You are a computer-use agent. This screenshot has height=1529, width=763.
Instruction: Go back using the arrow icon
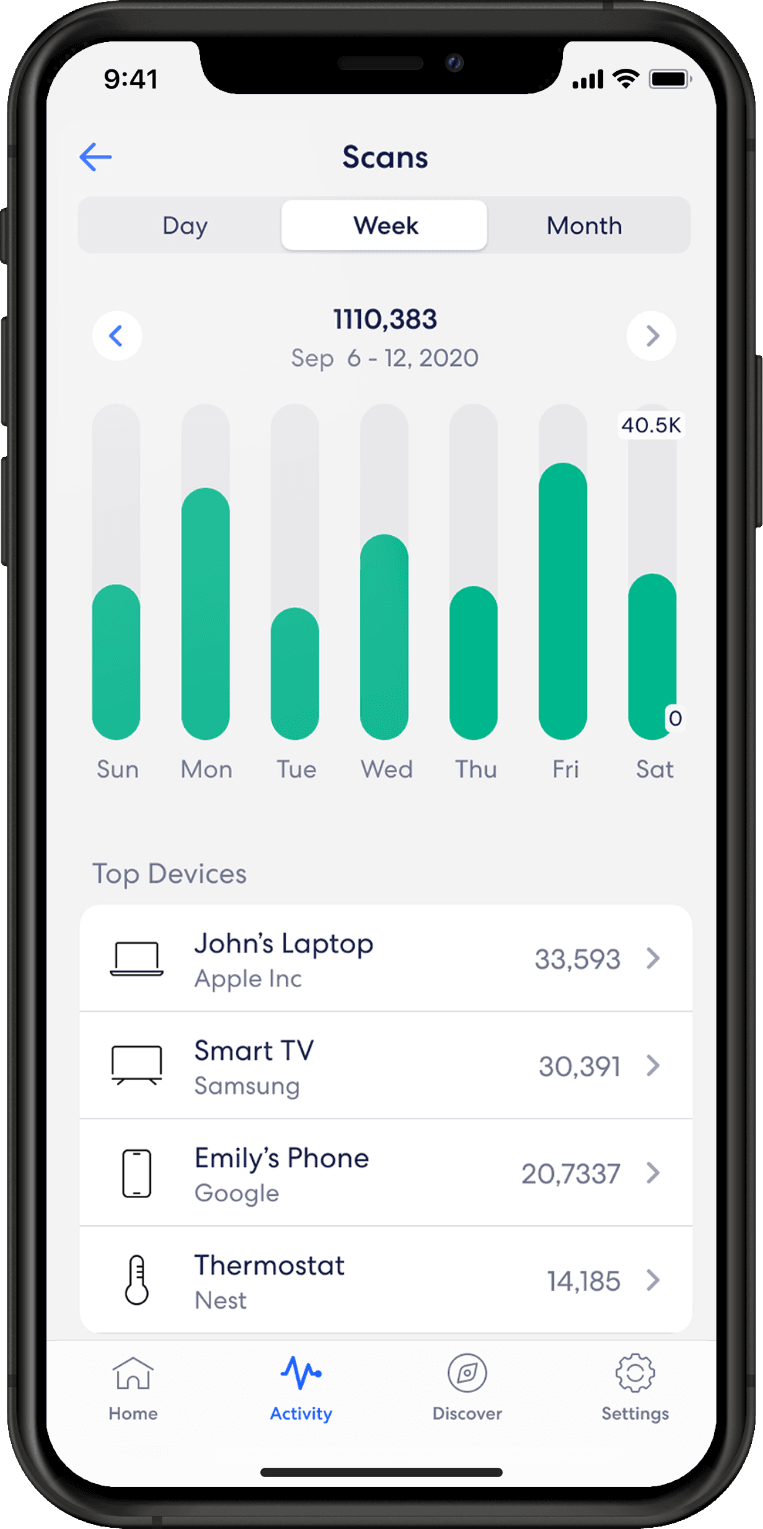coord(96,157)
